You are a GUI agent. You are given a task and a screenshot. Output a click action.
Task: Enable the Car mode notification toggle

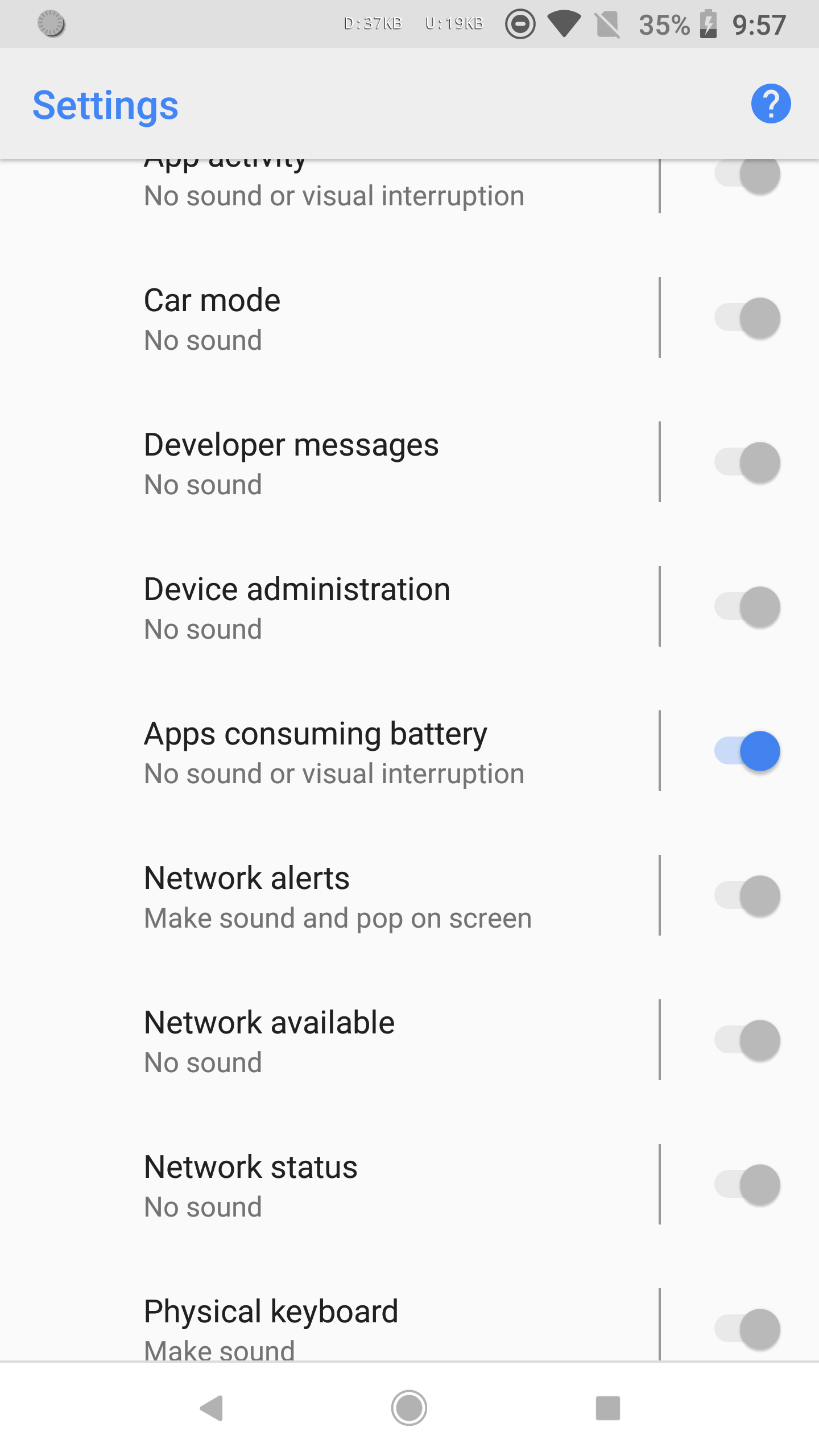[748, 318]
